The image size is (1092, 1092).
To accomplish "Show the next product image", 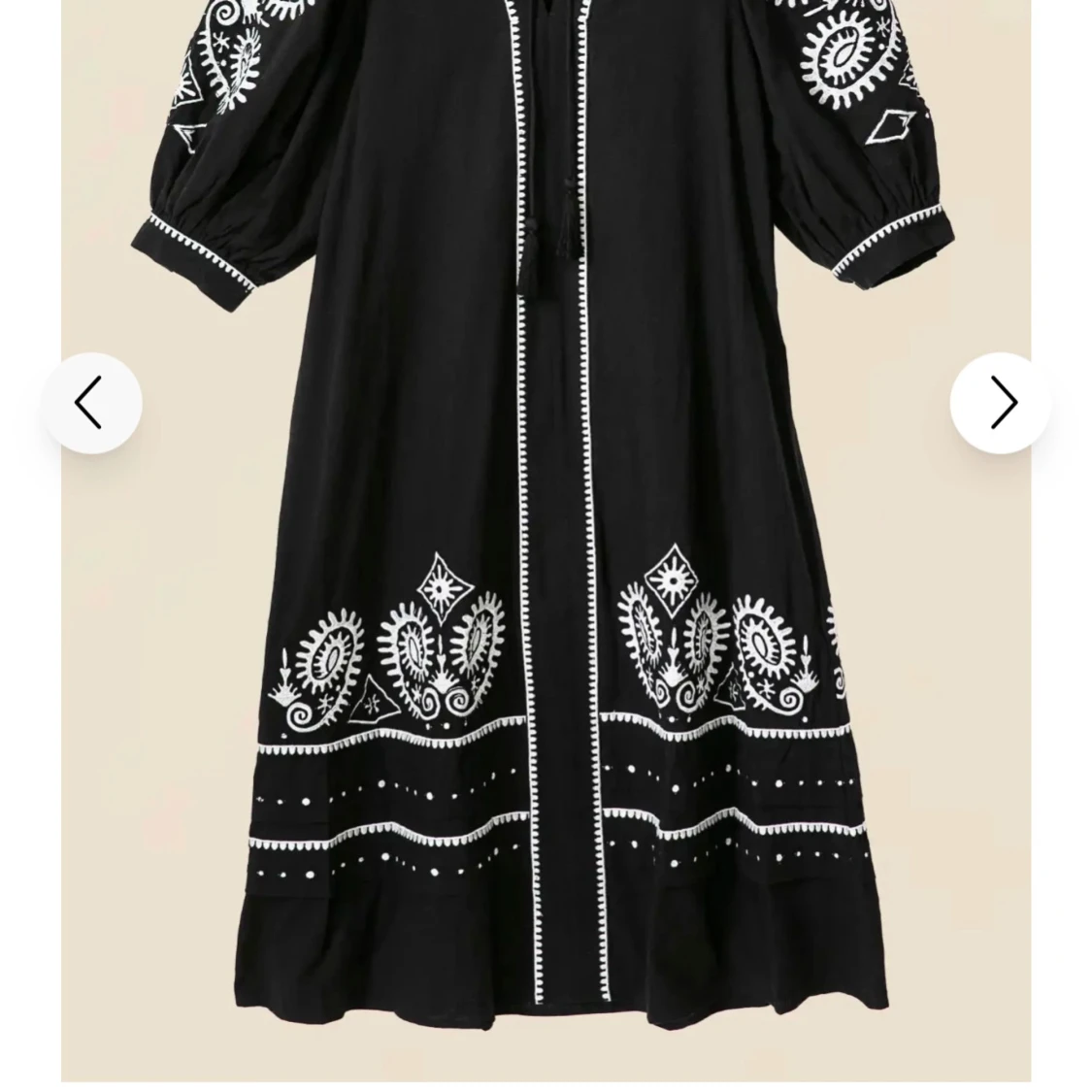I will [1000, 403].
